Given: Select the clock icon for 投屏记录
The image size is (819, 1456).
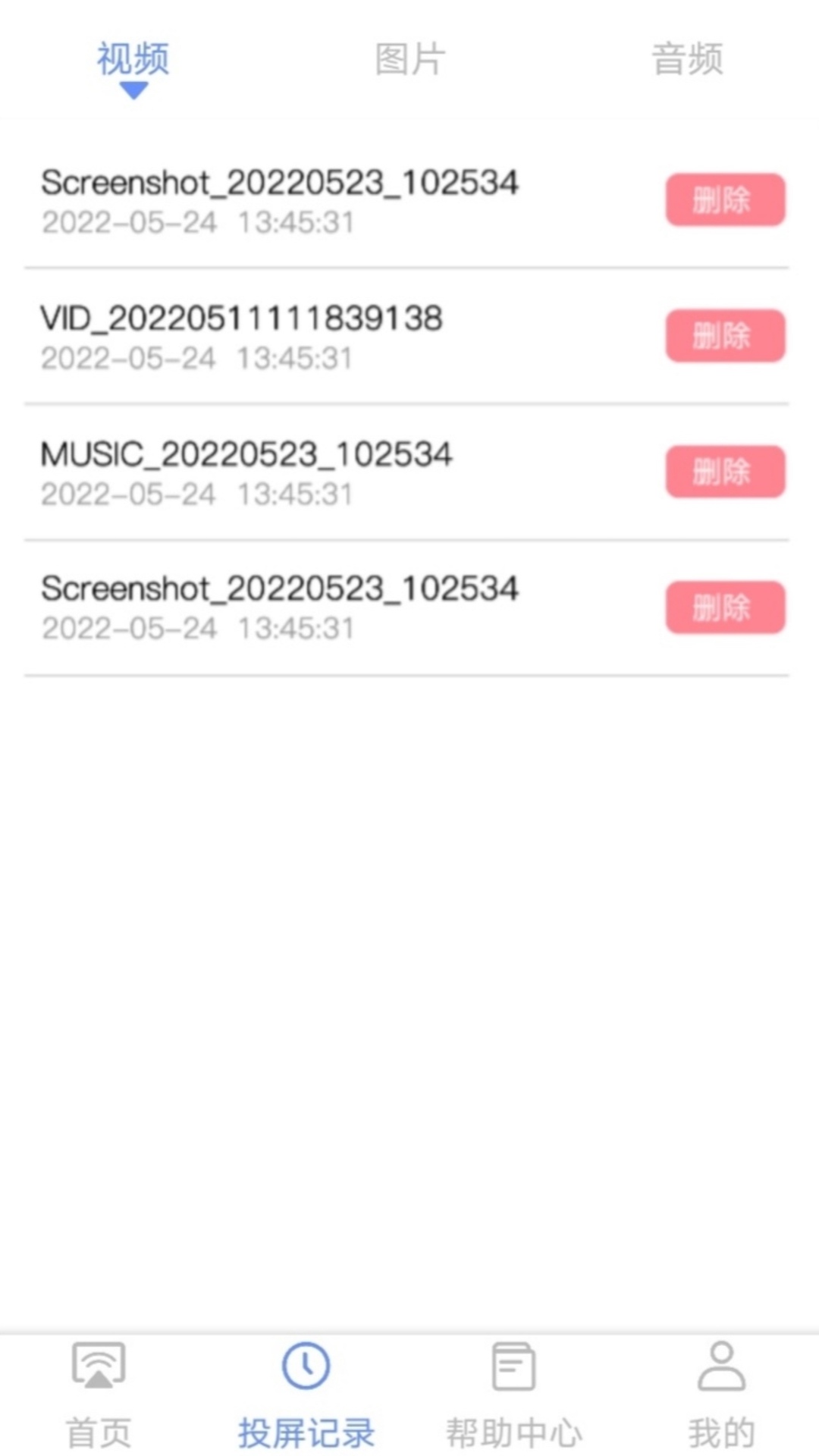Looking at the screenshot, I should coord(306,1365).
